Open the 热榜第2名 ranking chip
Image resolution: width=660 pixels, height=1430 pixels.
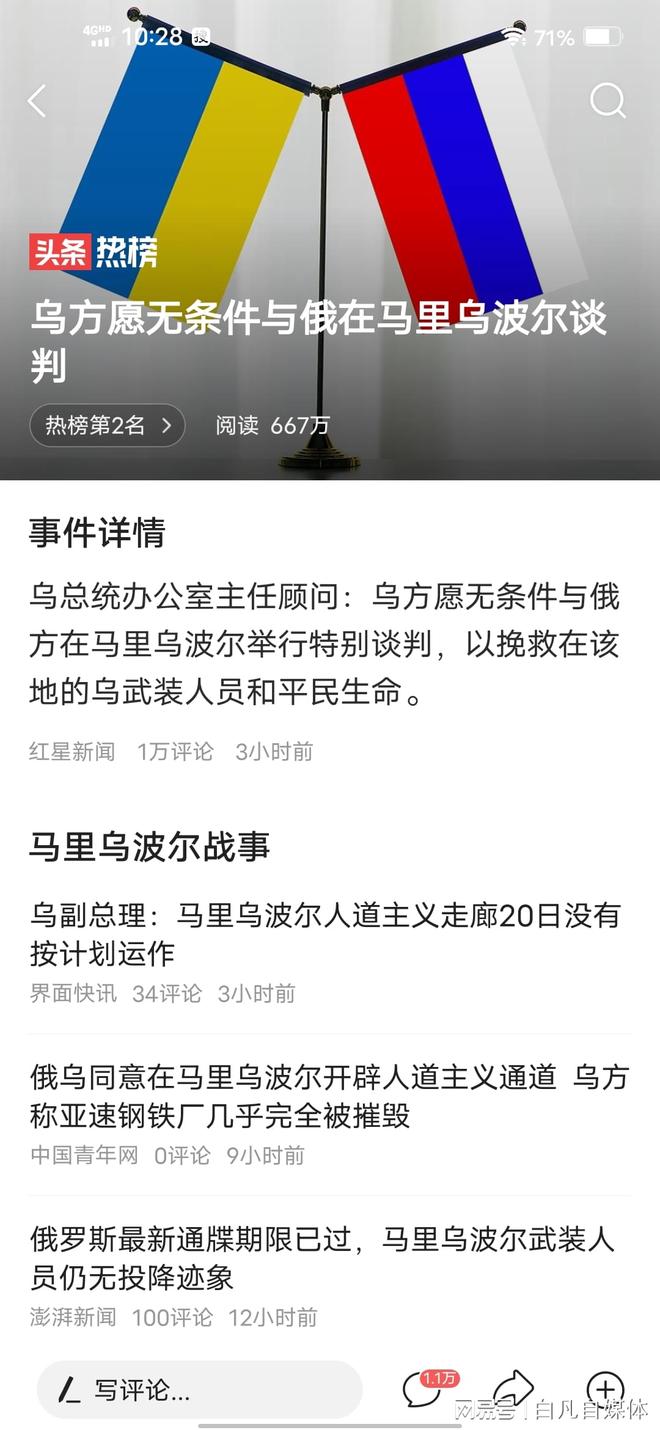107,425
